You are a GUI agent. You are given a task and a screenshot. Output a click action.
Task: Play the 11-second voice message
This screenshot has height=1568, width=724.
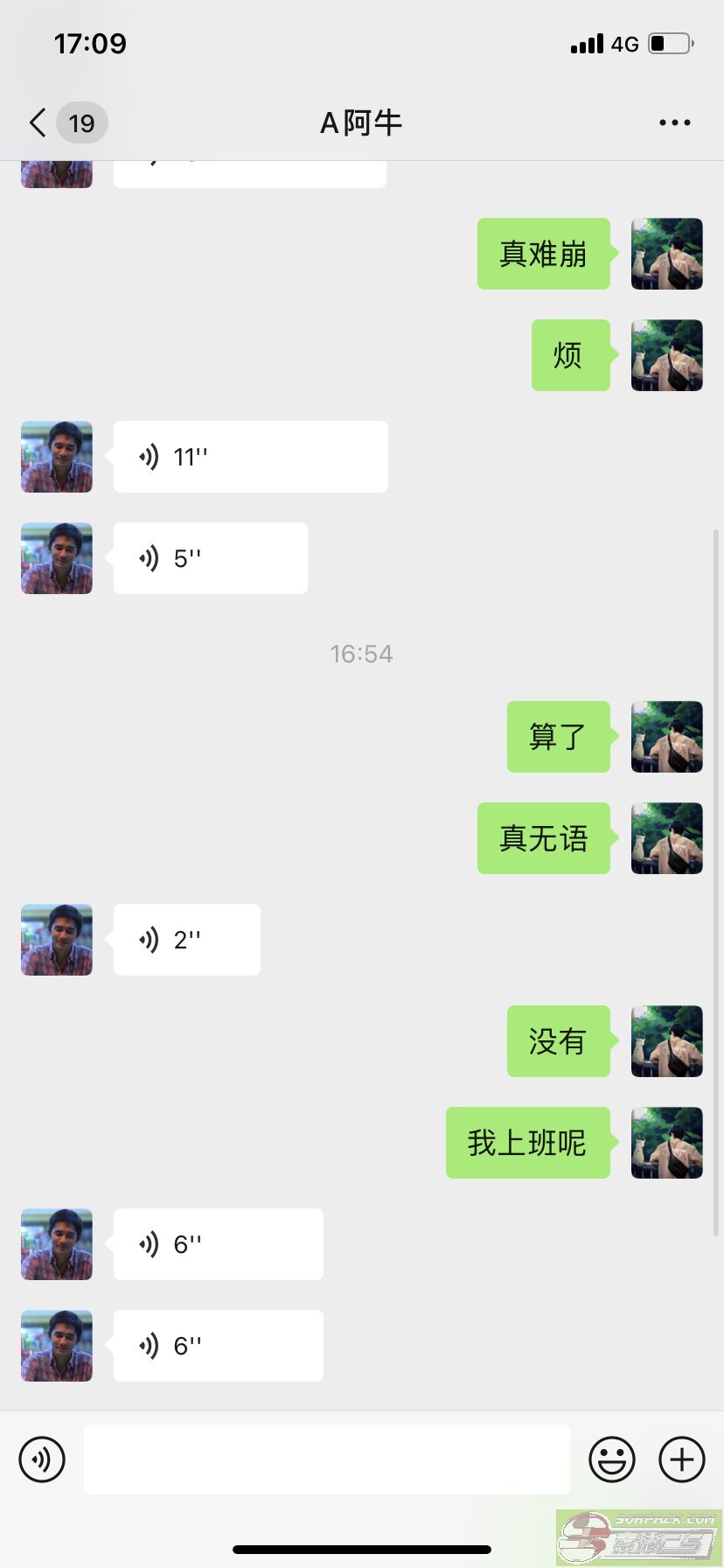[251, 457]
